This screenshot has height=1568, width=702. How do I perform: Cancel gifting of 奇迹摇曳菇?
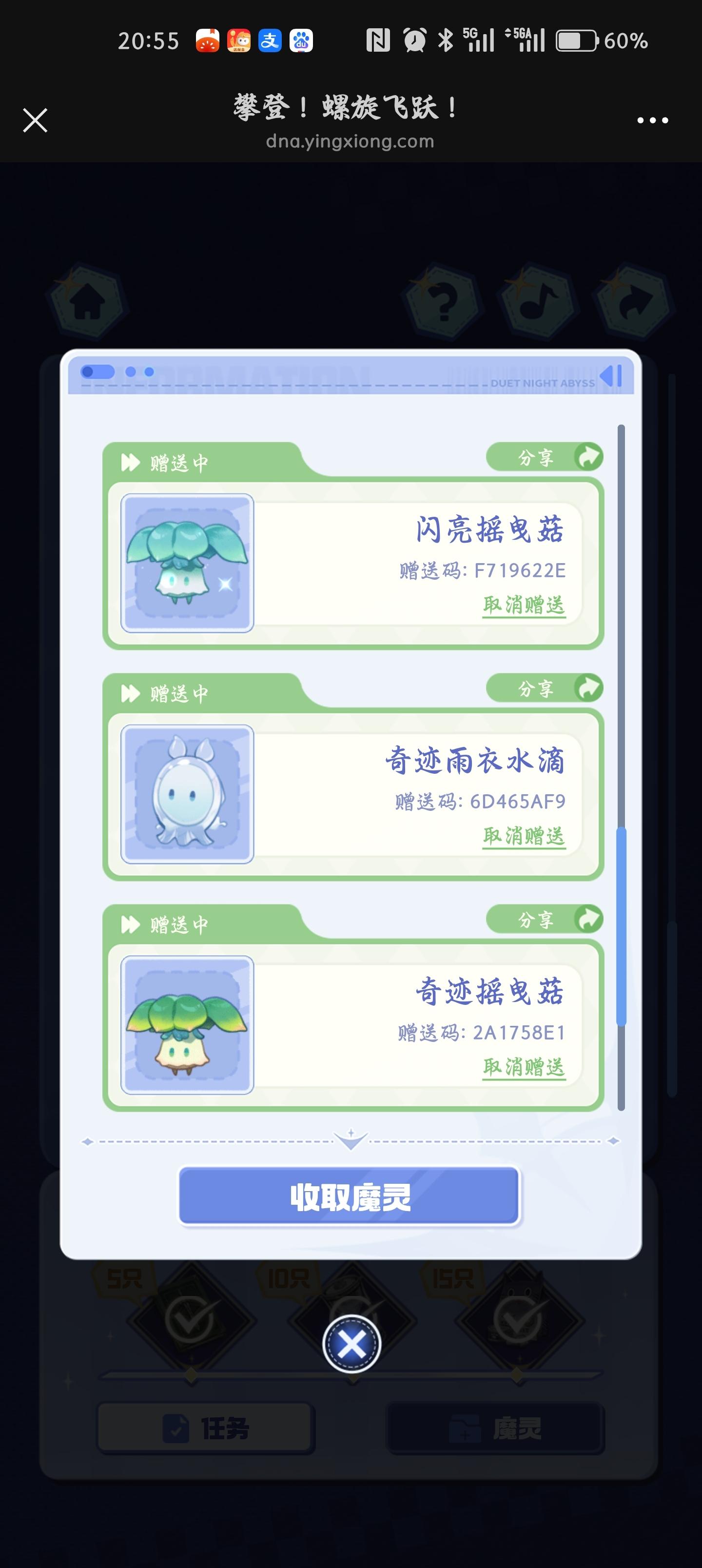click(x=524, y=1067)
